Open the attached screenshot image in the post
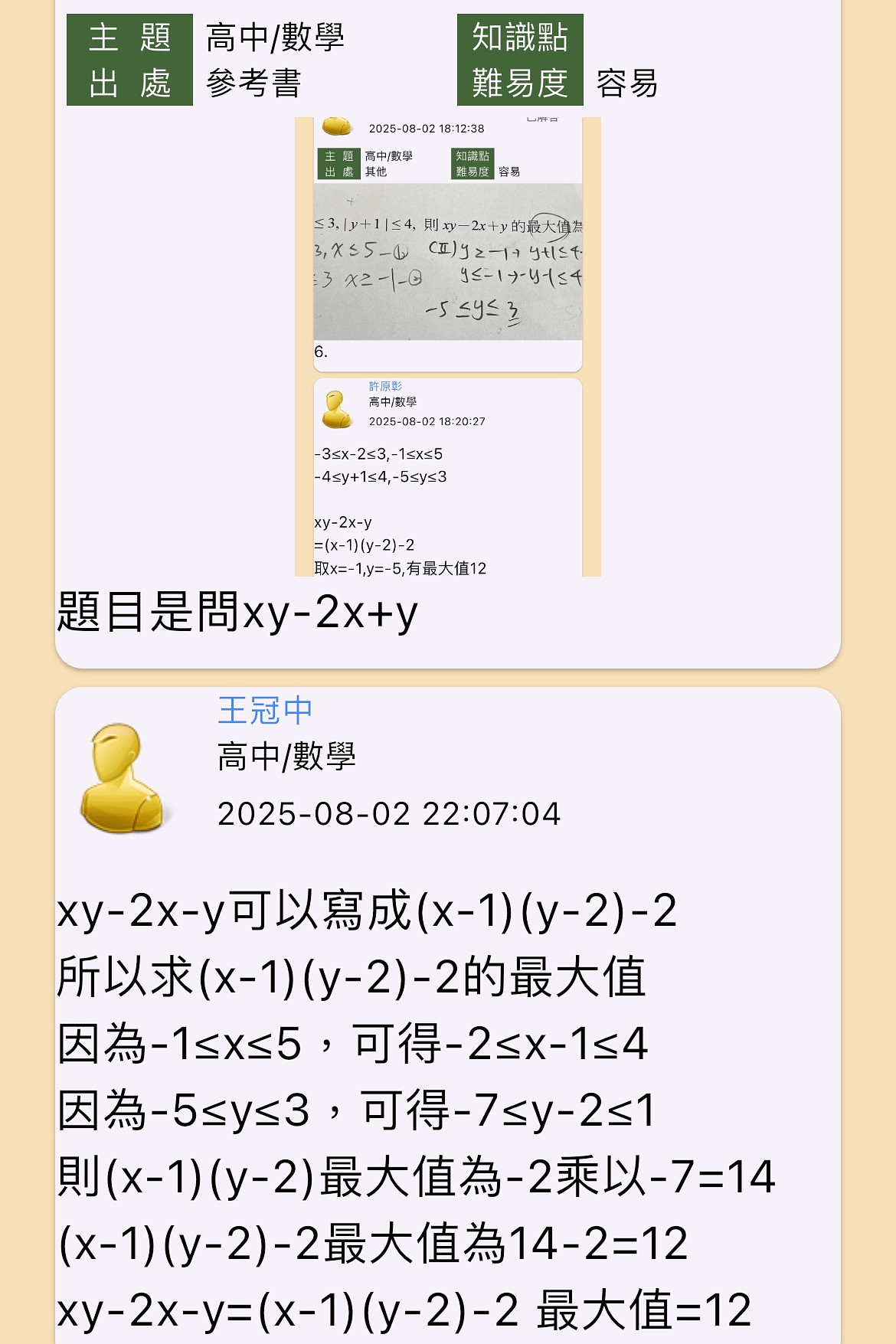This screenshot has height=1344, width=896. point(448,346)
